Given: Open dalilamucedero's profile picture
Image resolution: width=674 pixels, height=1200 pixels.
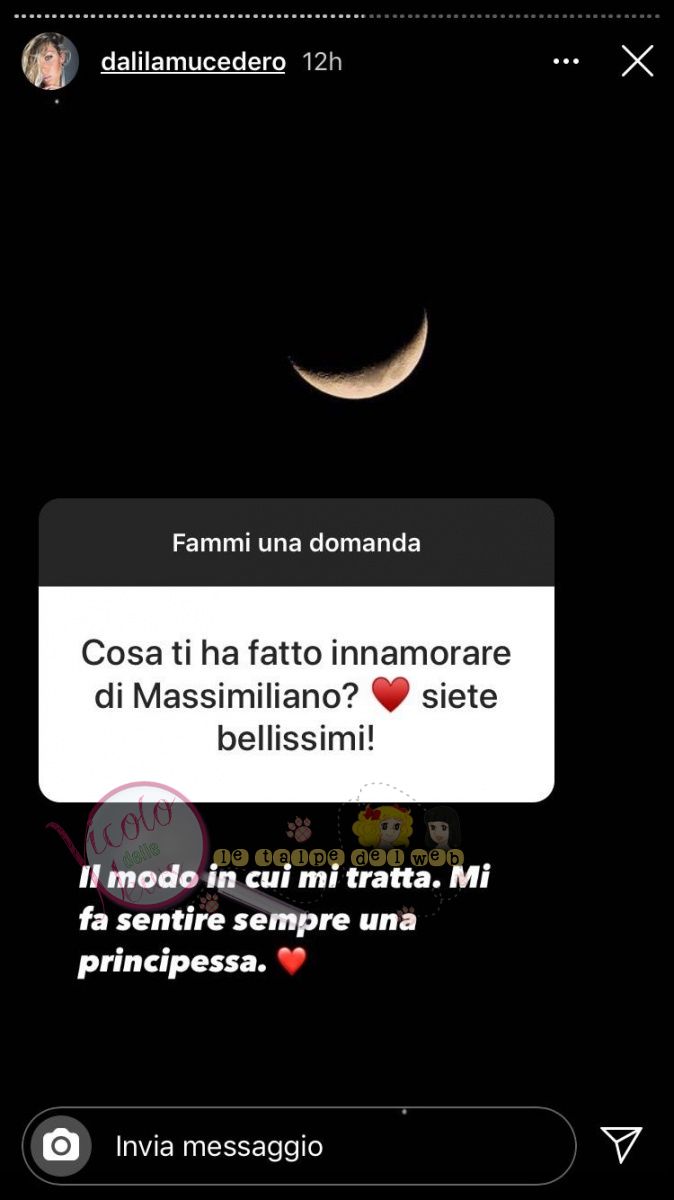Looking at the screenshot, I should point(50,61).
